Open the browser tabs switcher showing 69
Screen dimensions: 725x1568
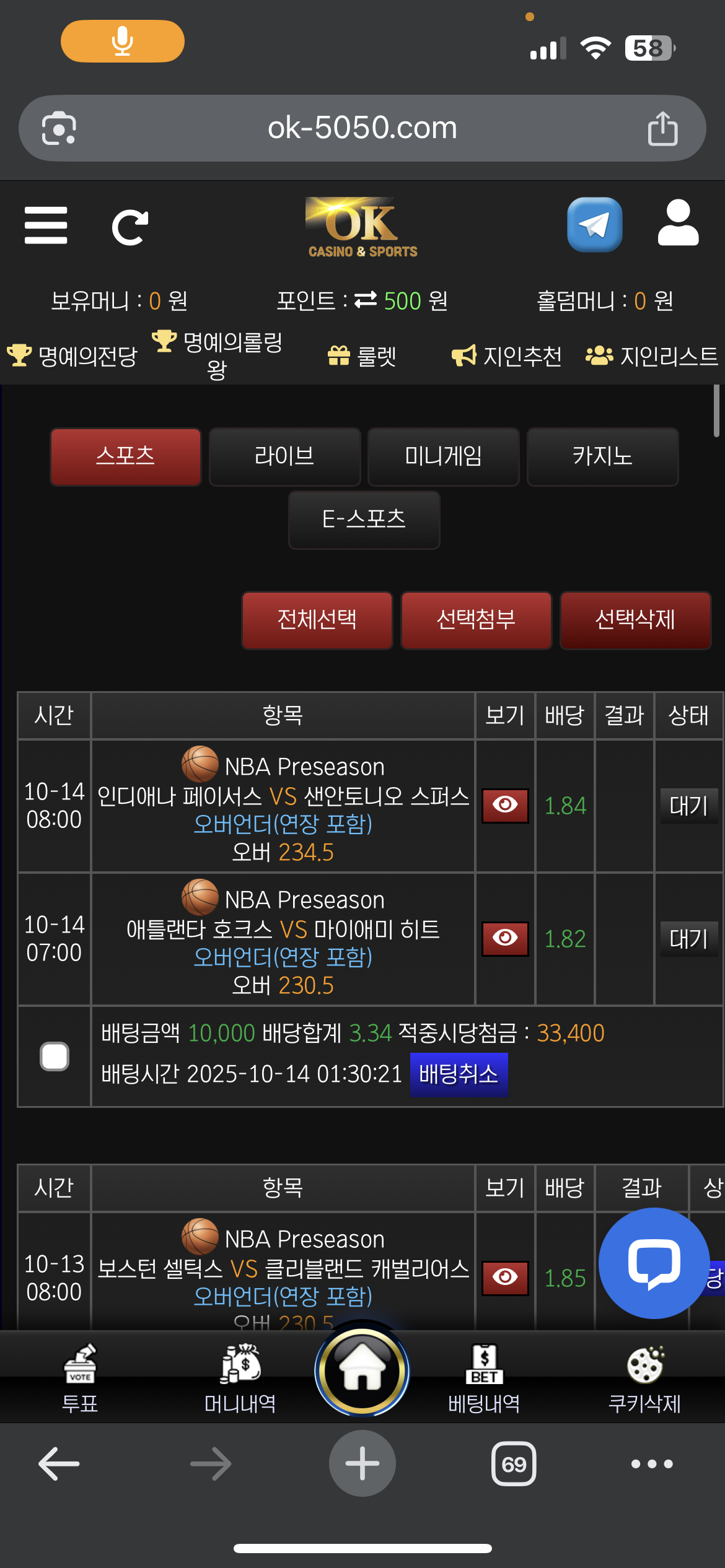coord(514,1464)
